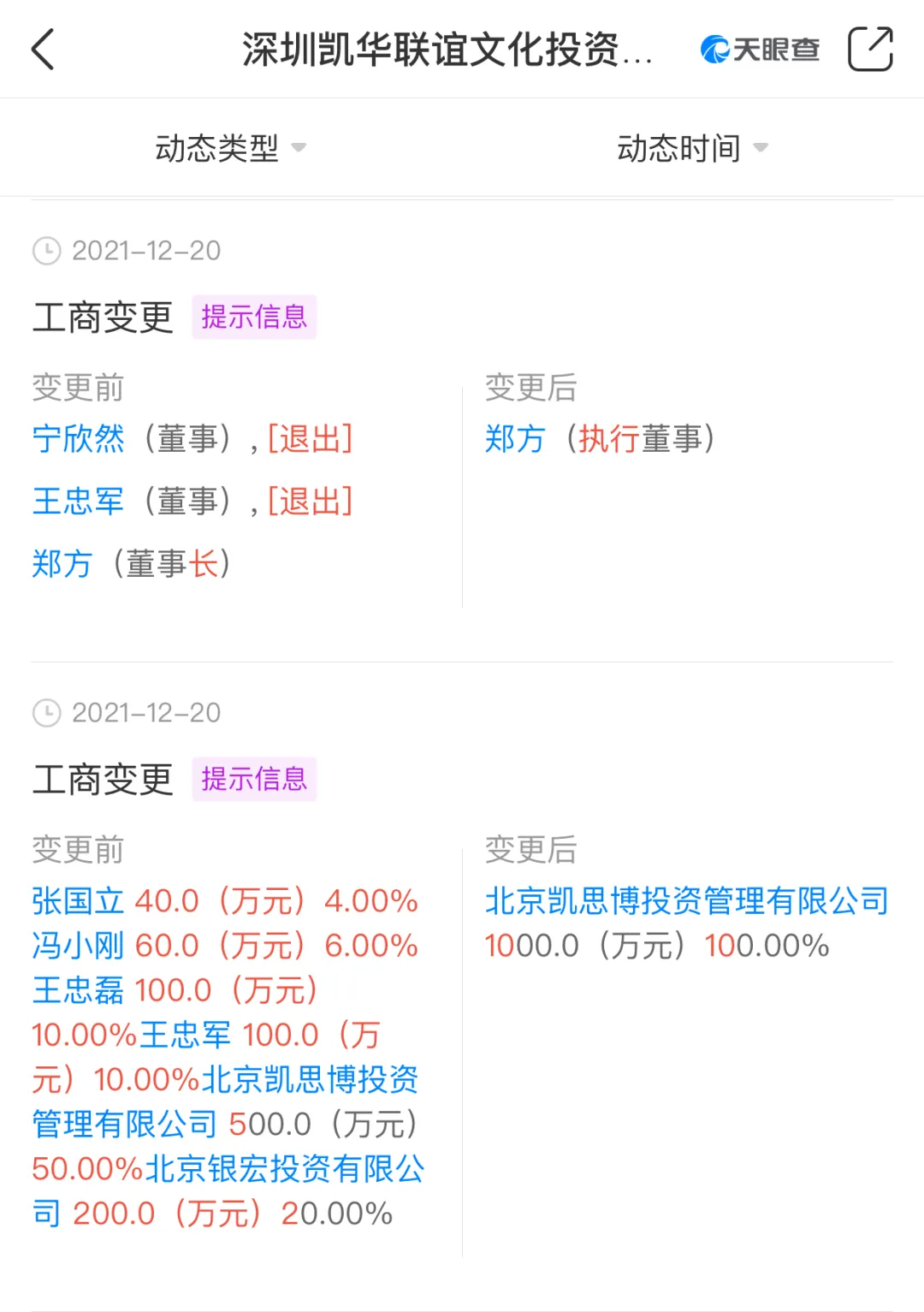Viewport: 924px width, 1312px height.
Task: Open 张国立's shareholder link
Action: (78, 901)
